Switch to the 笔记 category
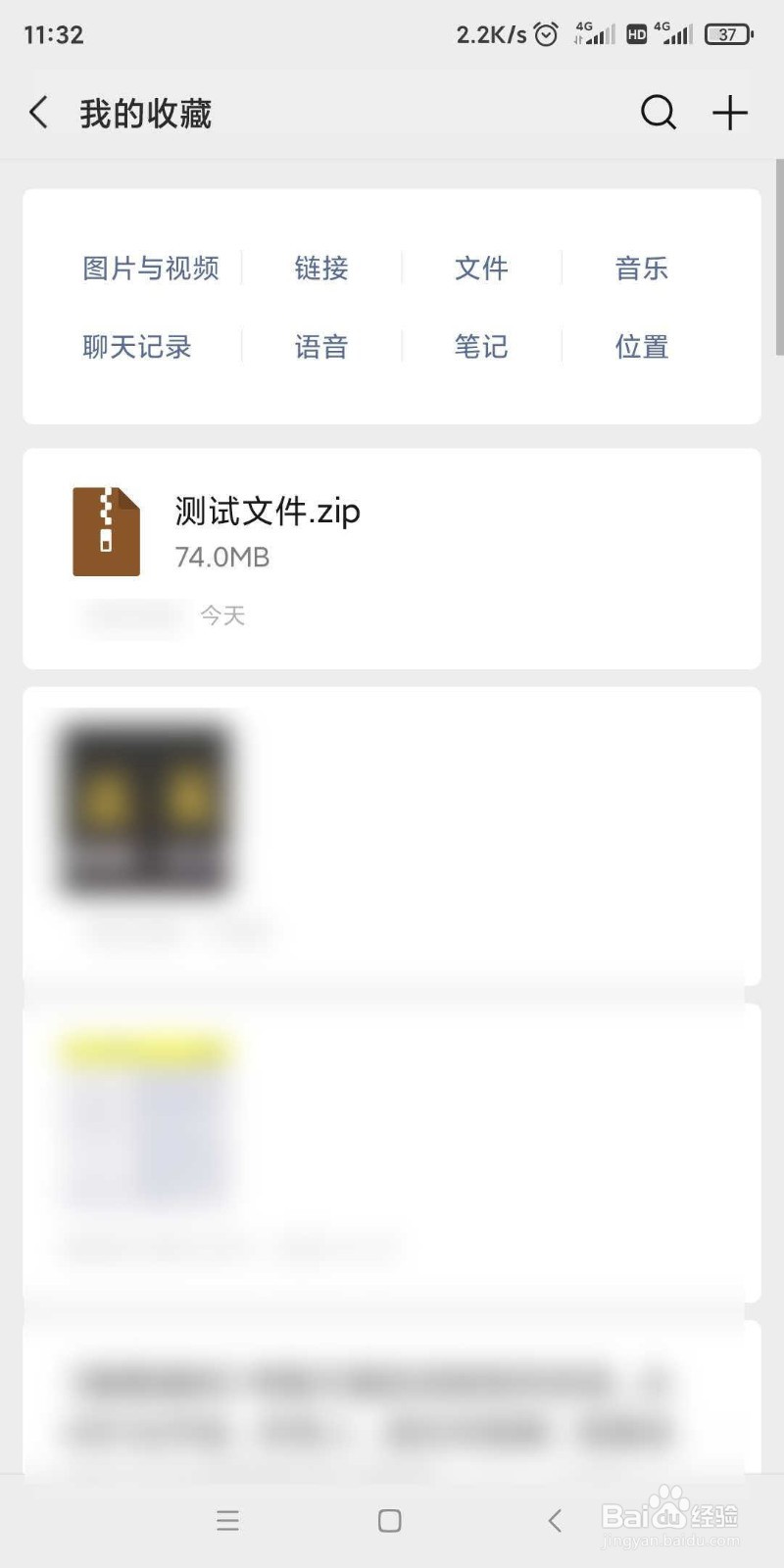The height and width of the screenshot is (1568, 784). coord(481,346)
